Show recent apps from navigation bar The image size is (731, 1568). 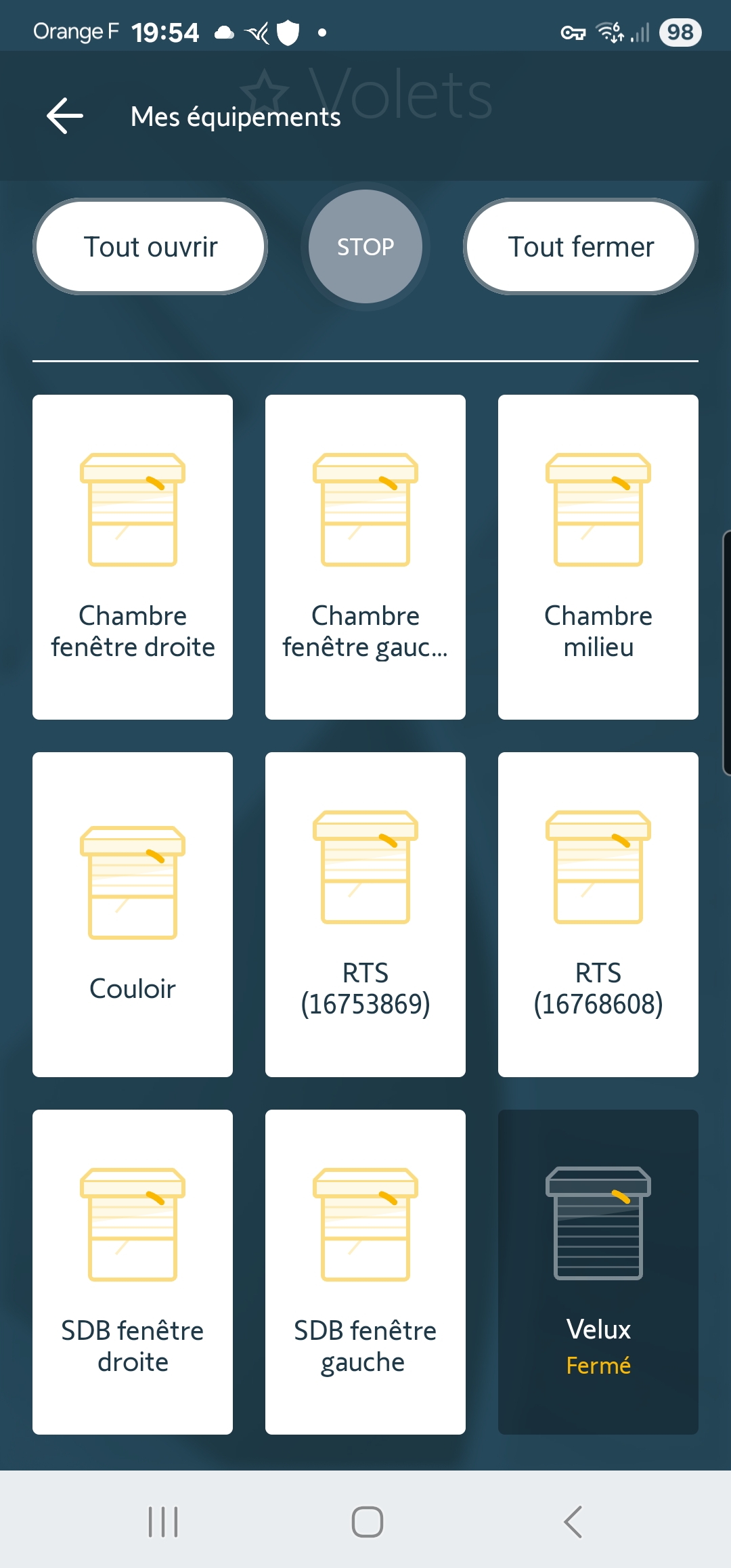[163, 1522]
